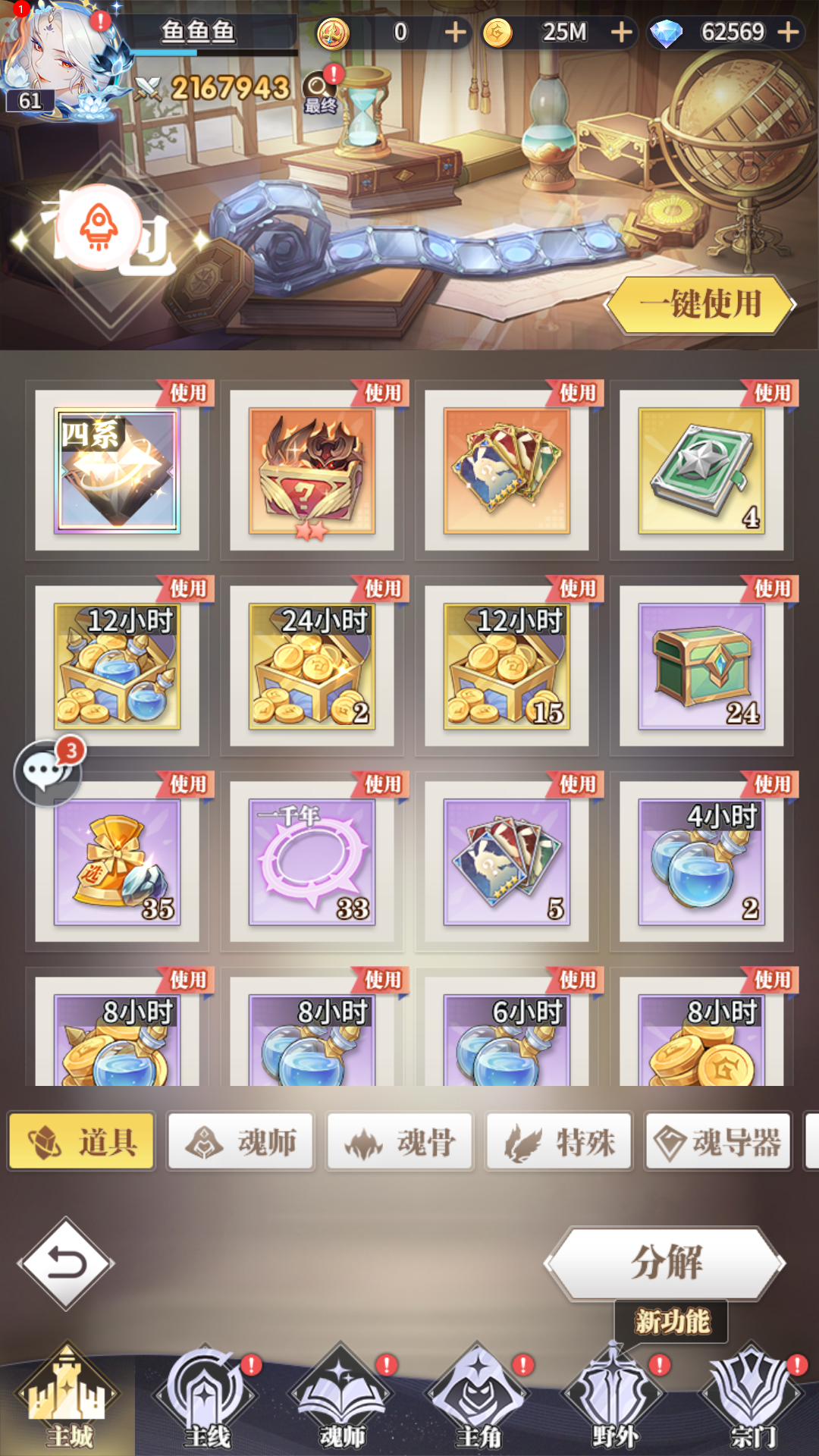Select the 24小时 gold chest item
This screenshot has width=819, height=1456.
coord(312,666)
